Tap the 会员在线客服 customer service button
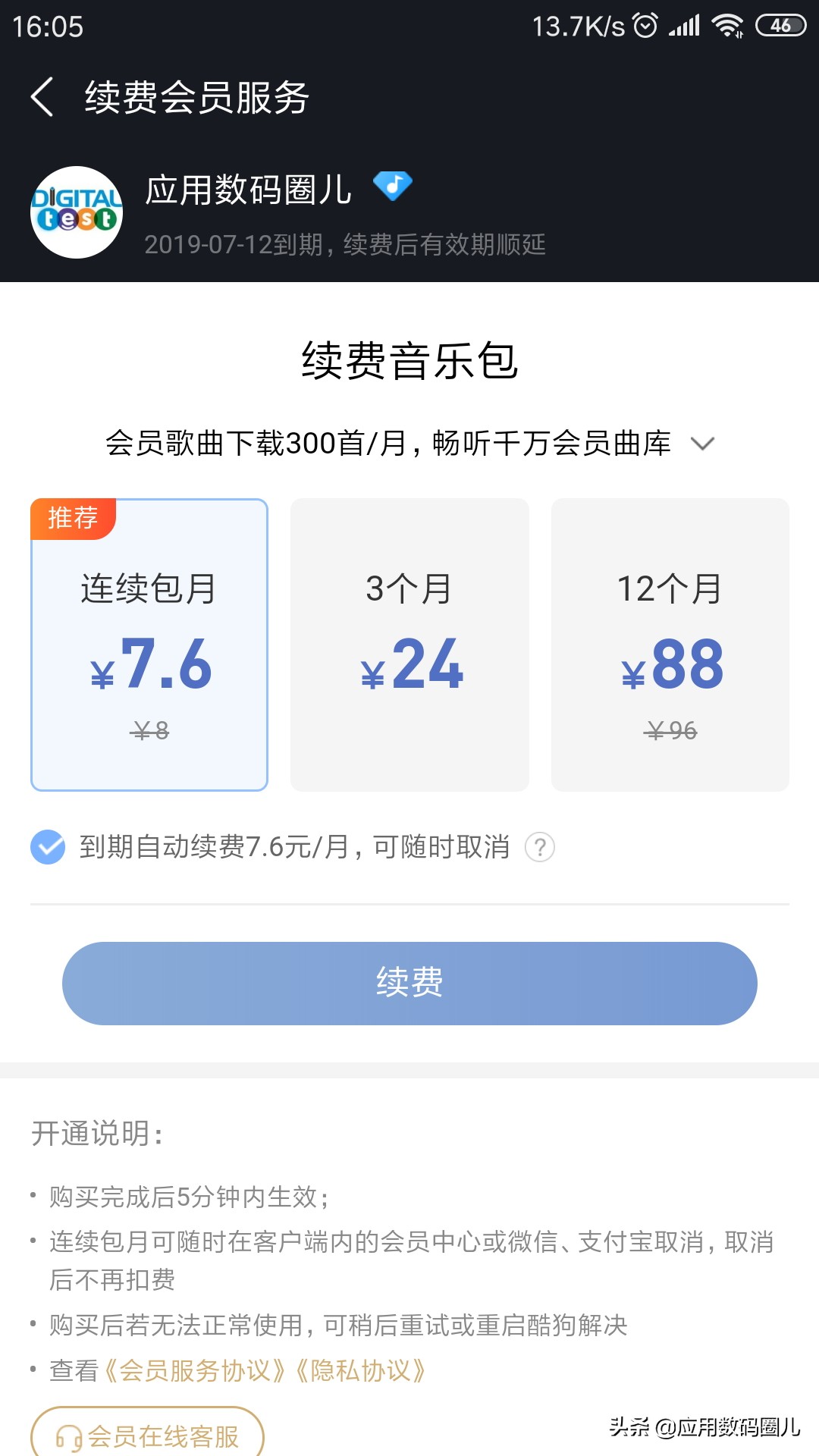Viewport: 819px width, 1456px height. tap(149, 1436)
